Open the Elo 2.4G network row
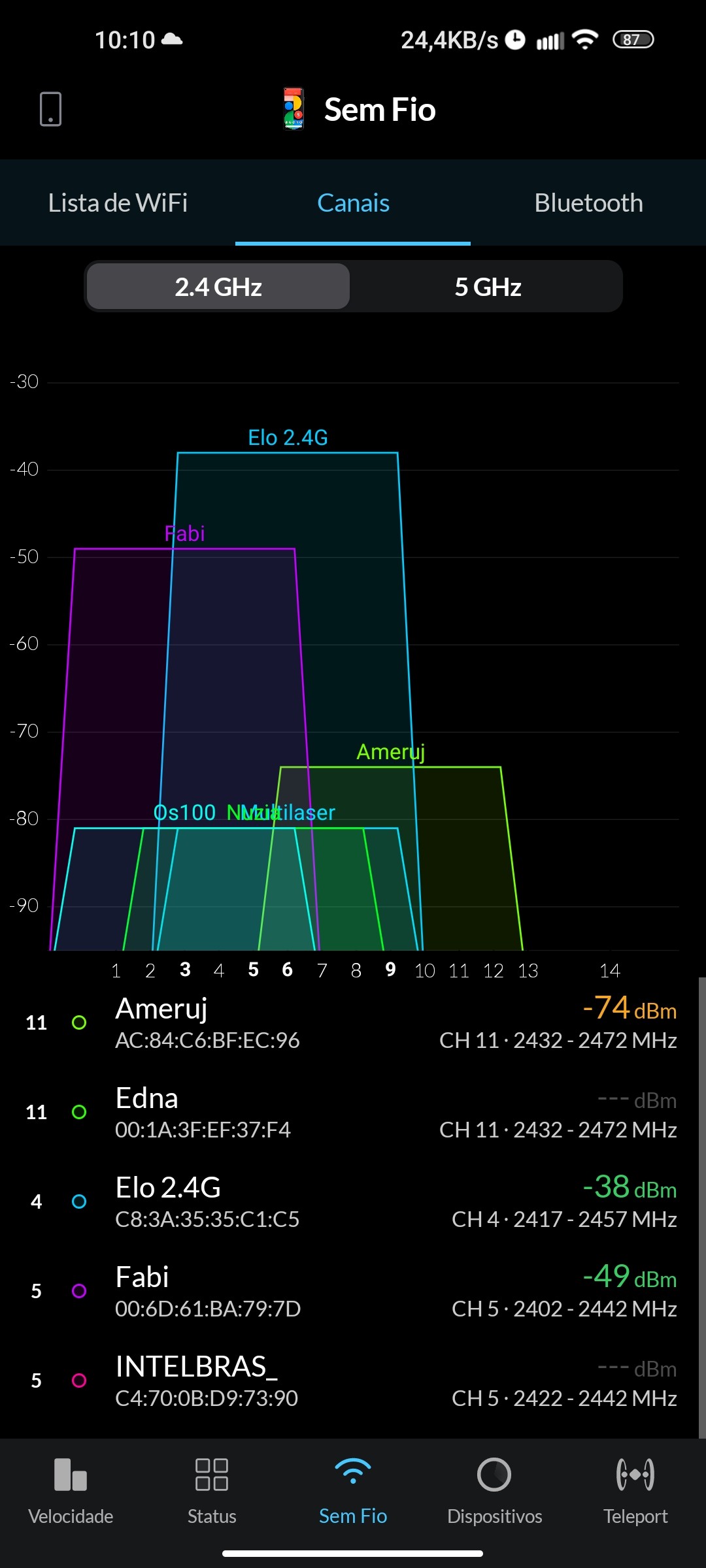 pos(353,1202)
